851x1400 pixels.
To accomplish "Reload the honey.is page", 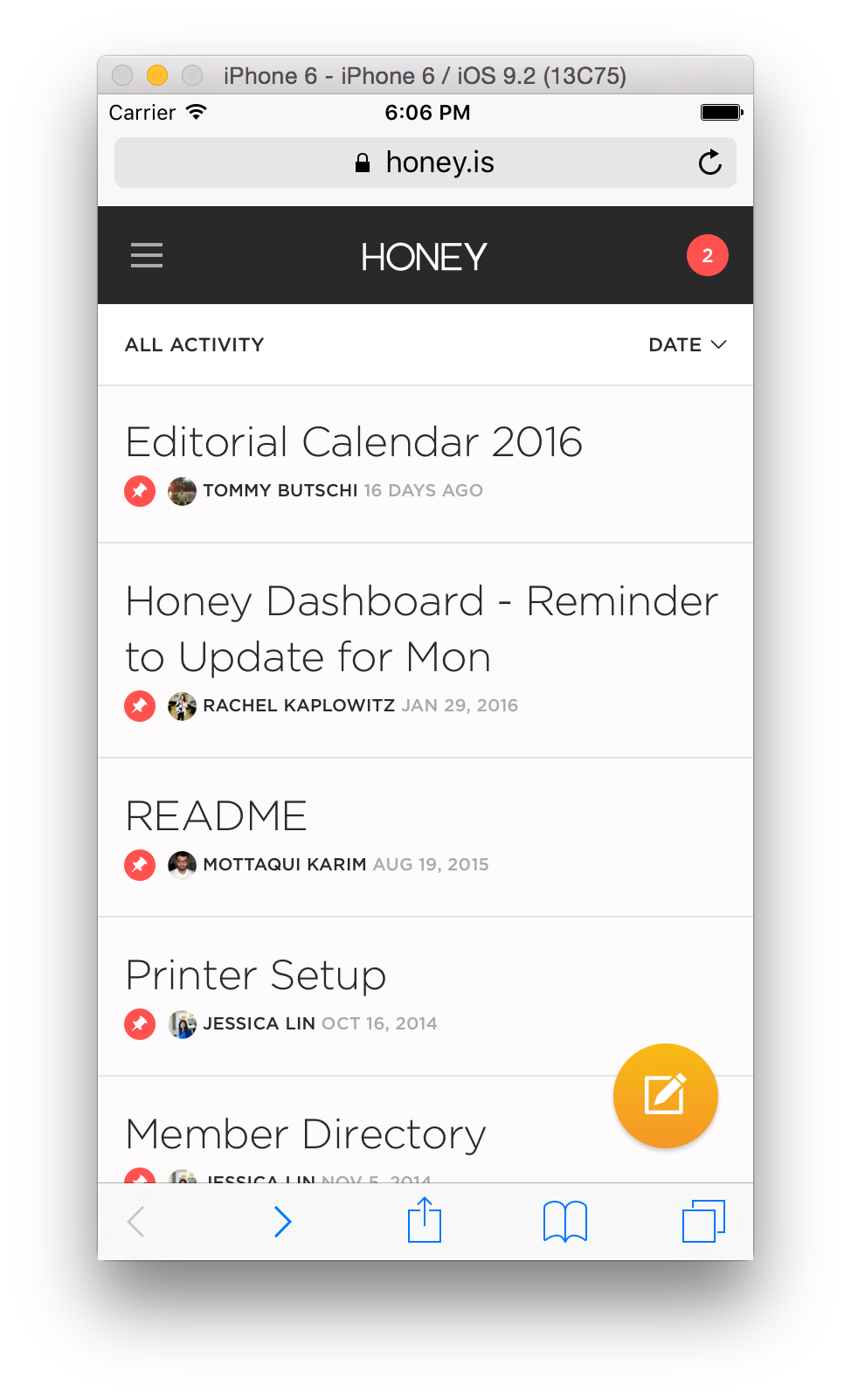I will click(709, 163).
